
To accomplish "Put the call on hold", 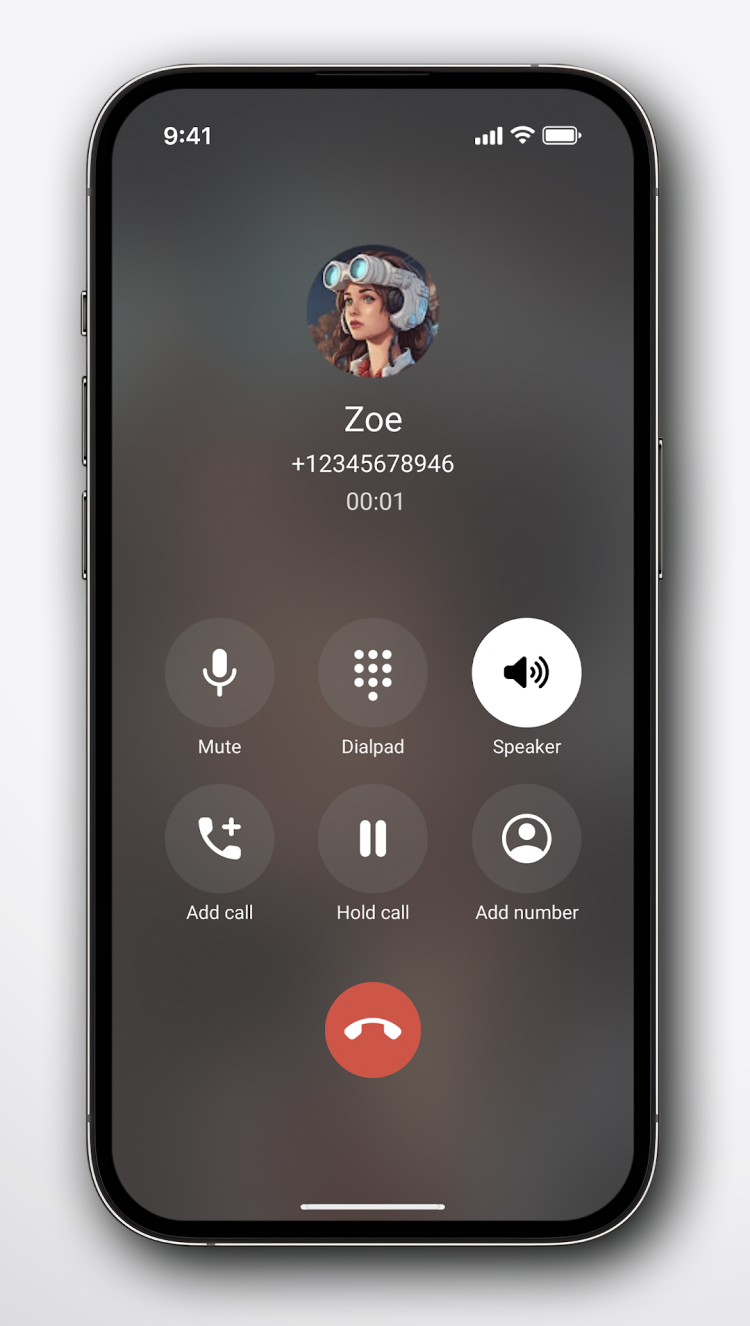I will (373, 838).
